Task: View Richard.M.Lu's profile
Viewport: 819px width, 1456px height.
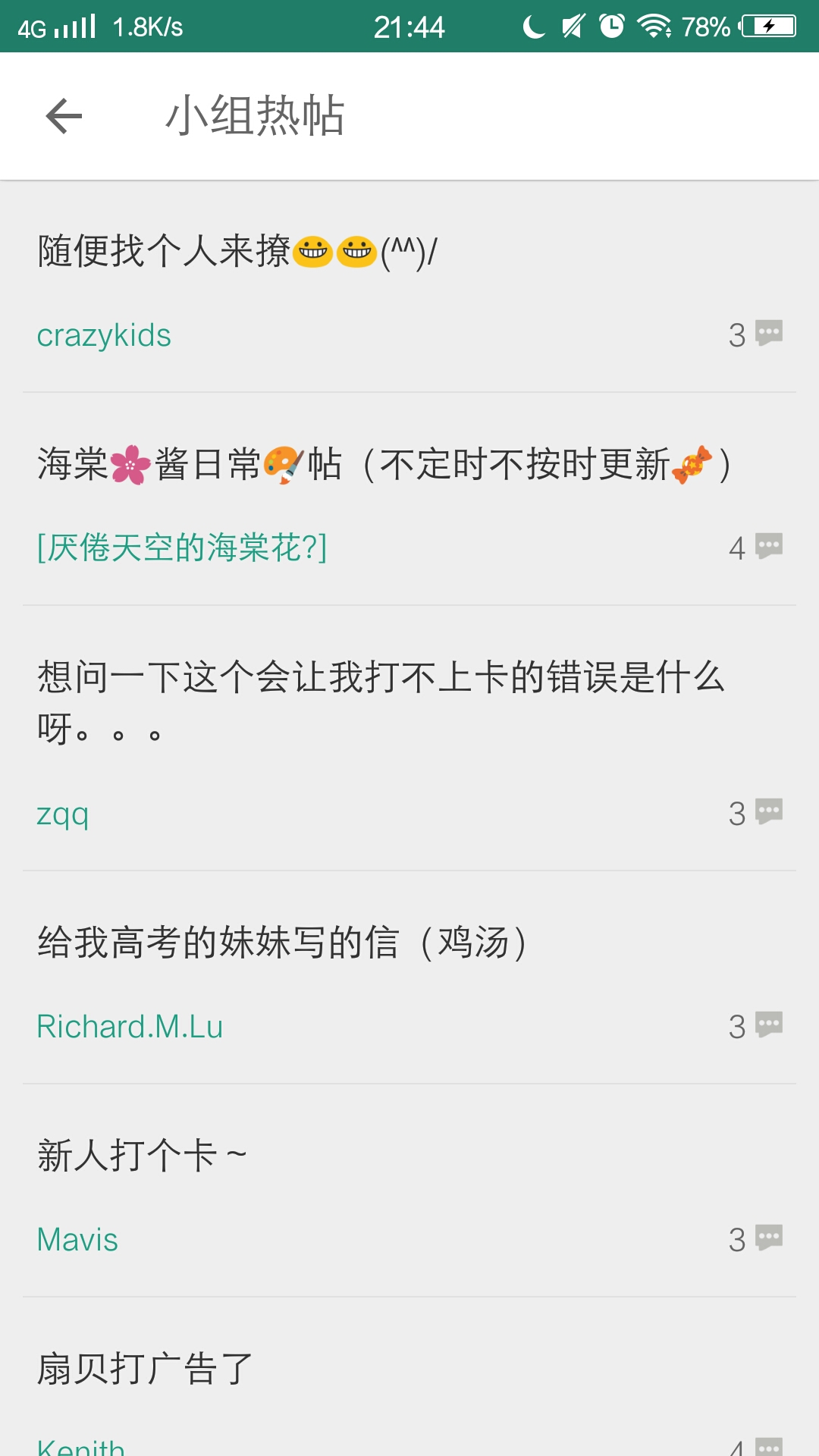Action: [x=130, y=1027]
